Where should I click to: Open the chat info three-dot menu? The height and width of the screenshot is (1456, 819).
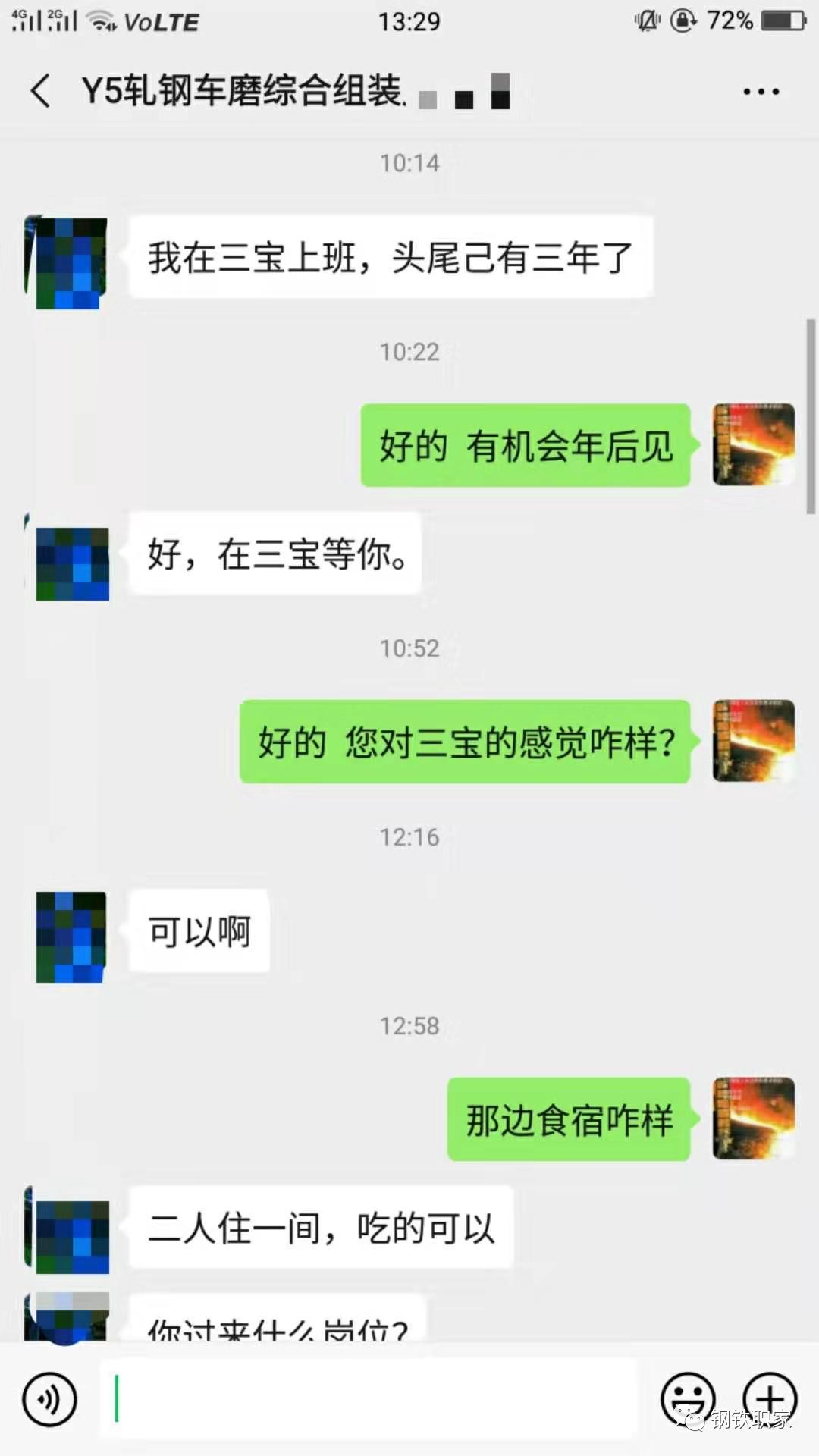click(761, 92)
